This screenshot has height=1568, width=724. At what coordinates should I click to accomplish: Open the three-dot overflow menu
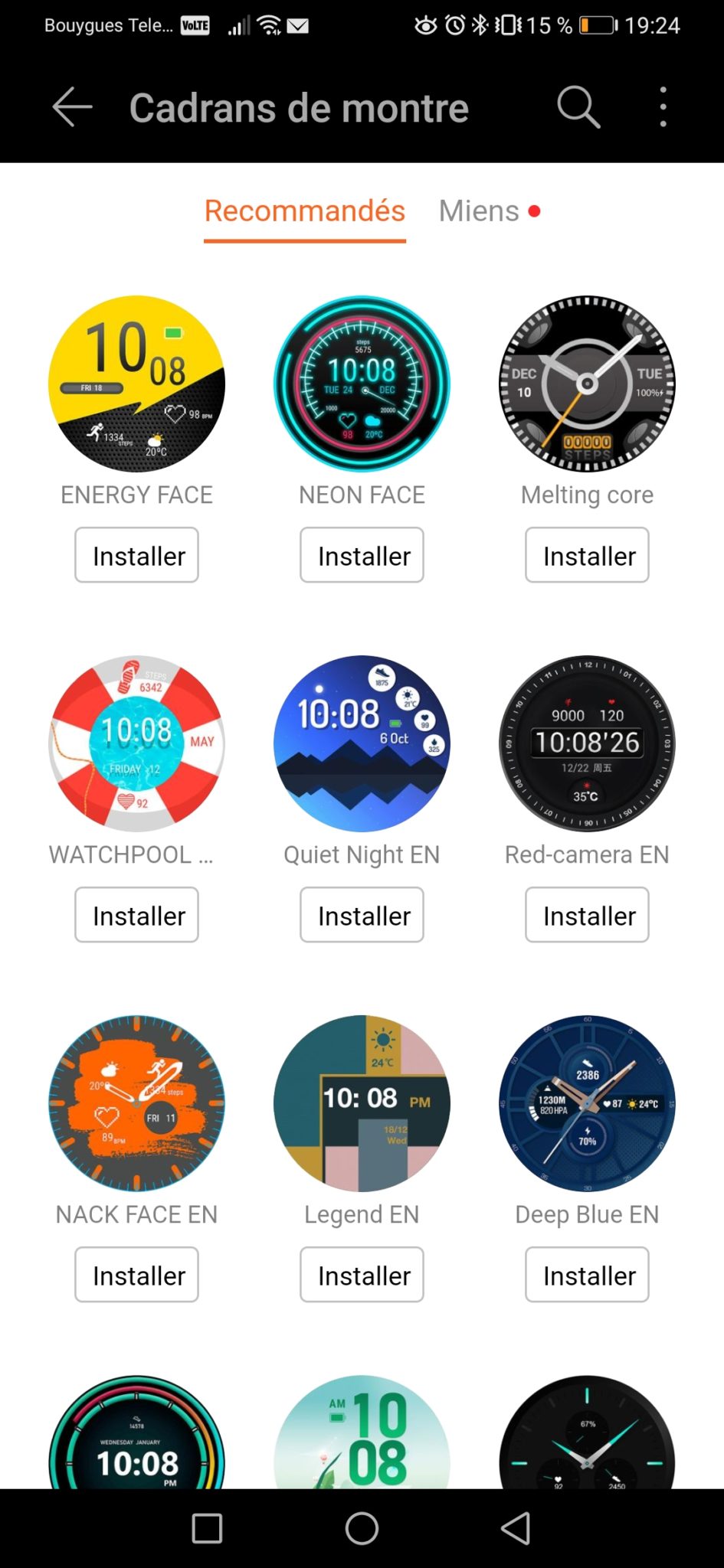click(663, 106)
